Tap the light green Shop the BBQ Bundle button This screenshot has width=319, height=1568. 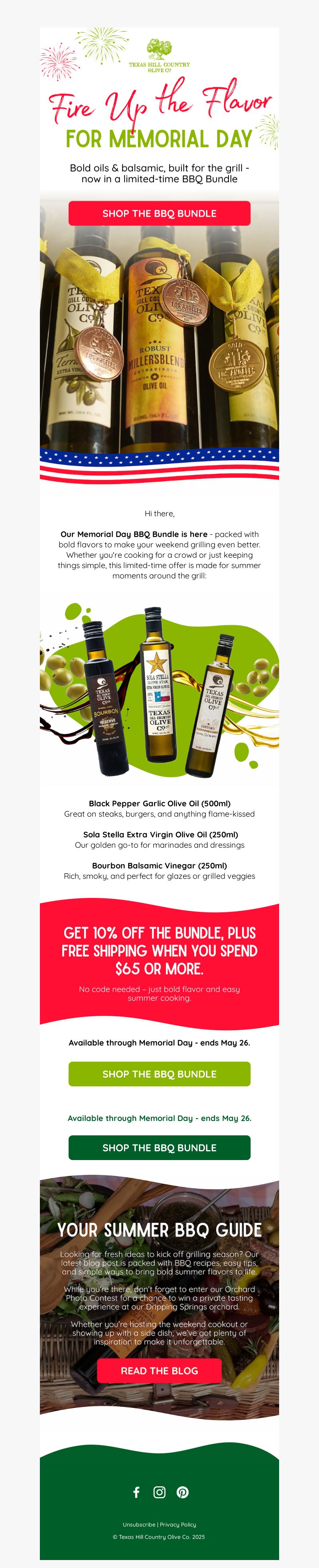159,1074
